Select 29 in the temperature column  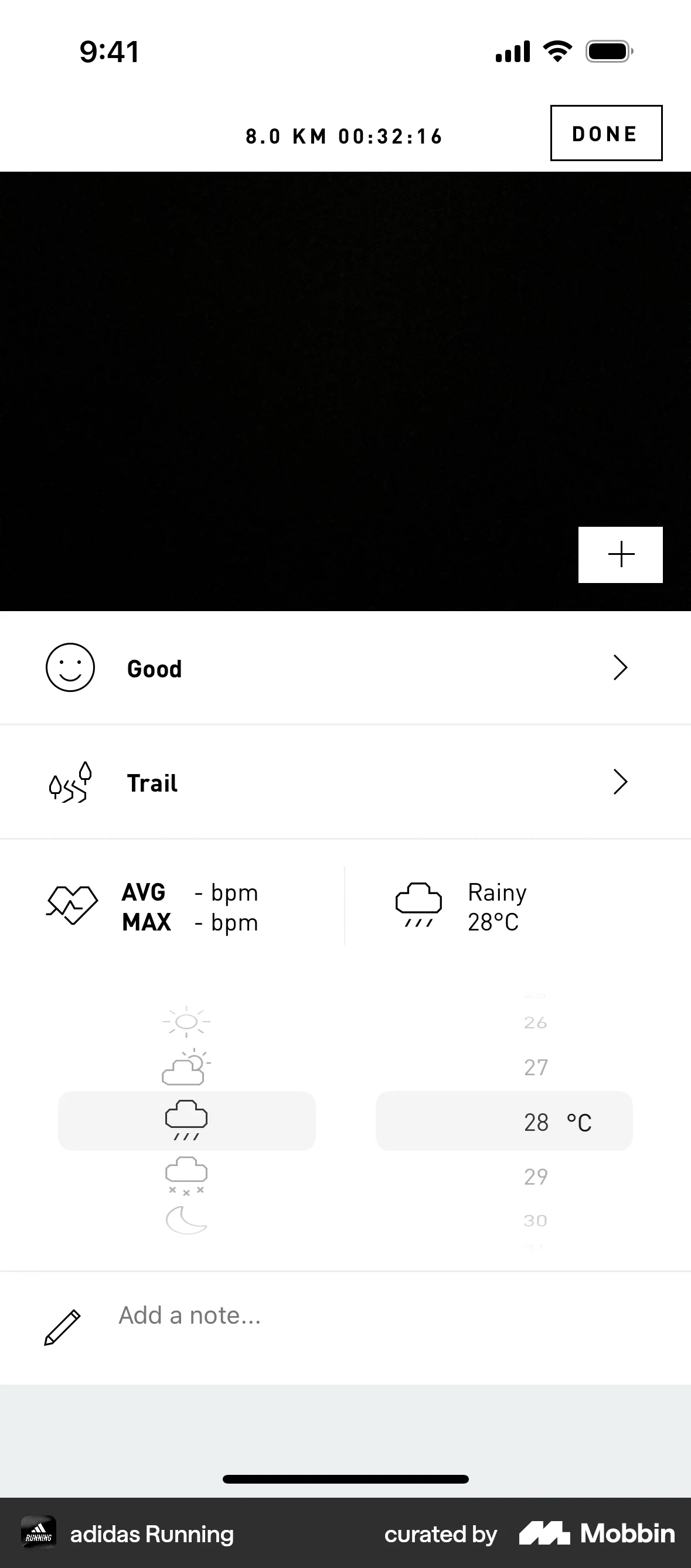[x=535, y=1176]
